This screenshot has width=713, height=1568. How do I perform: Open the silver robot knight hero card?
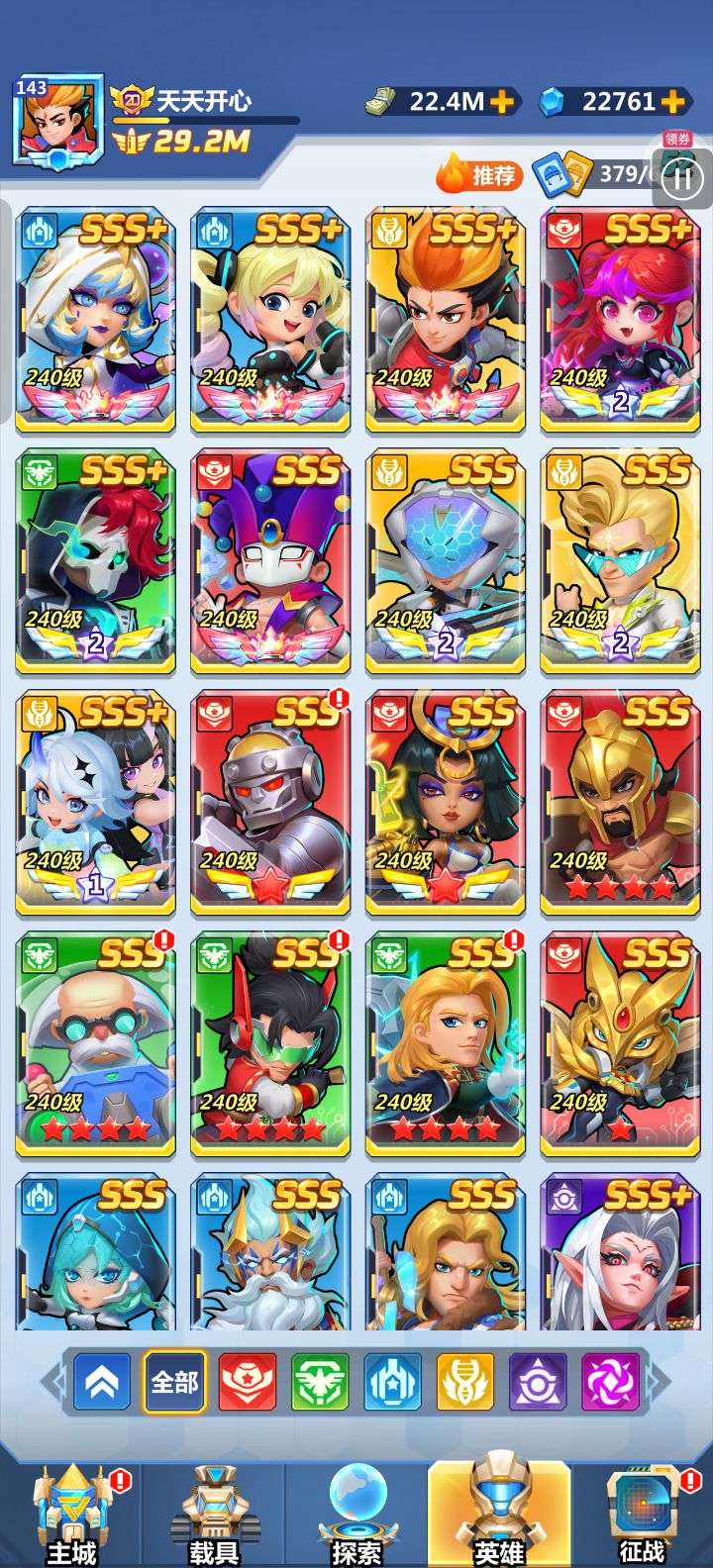point(270,802)
